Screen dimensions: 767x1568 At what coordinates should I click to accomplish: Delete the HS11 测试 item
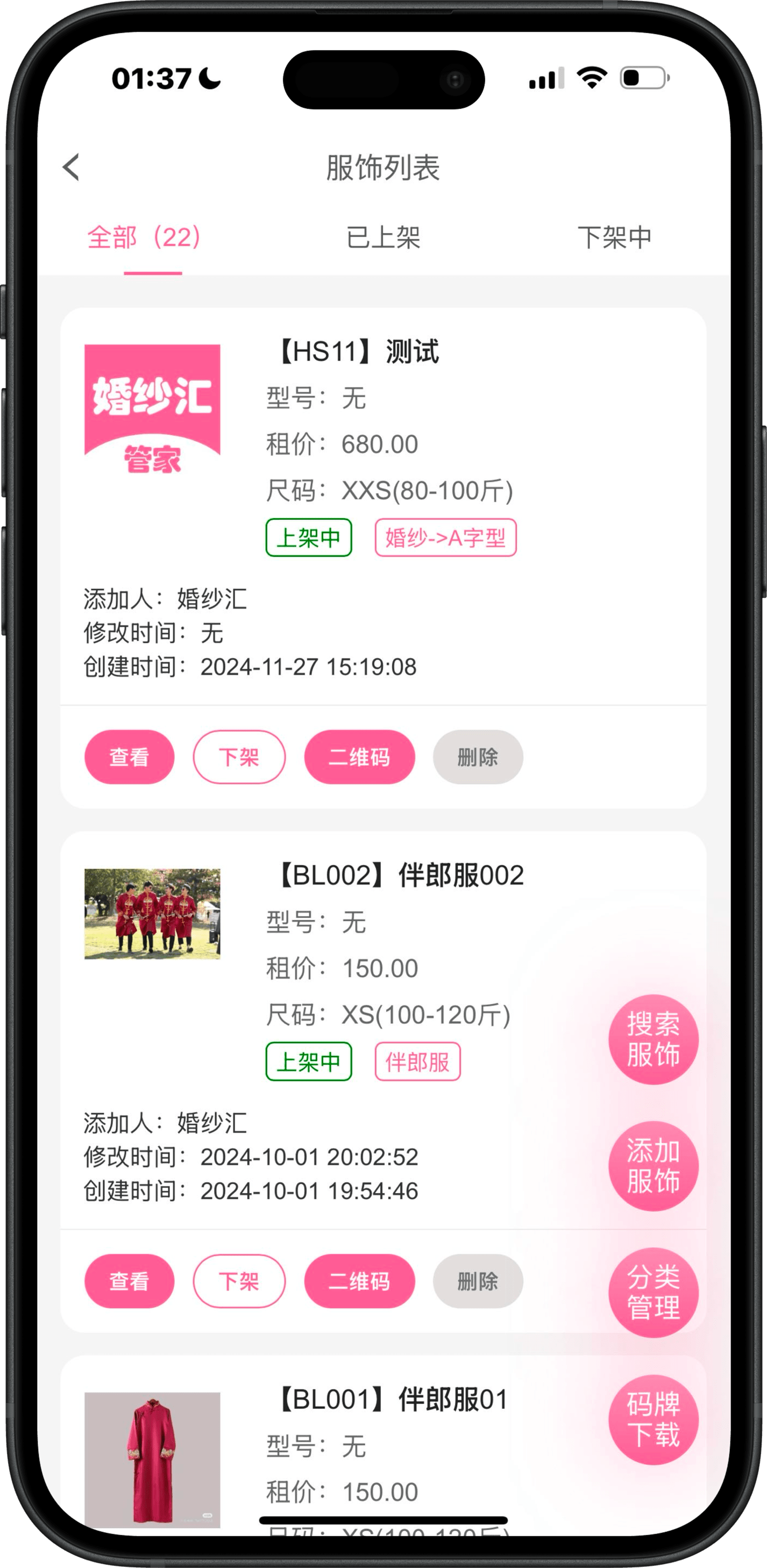478,757
